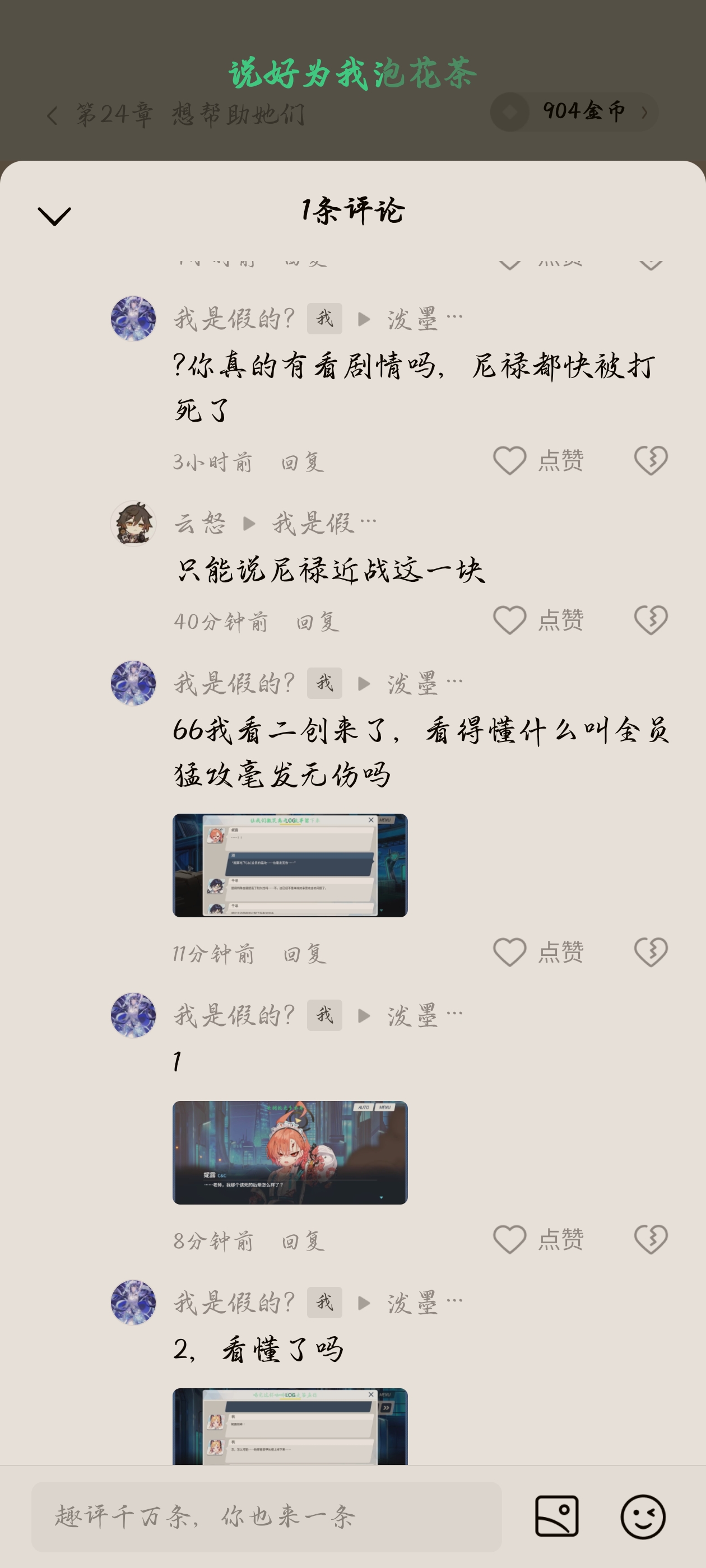Reply to the comment posted 11分钟前
This screenshot has height=1568, width=706.
[x=305, y=954]
